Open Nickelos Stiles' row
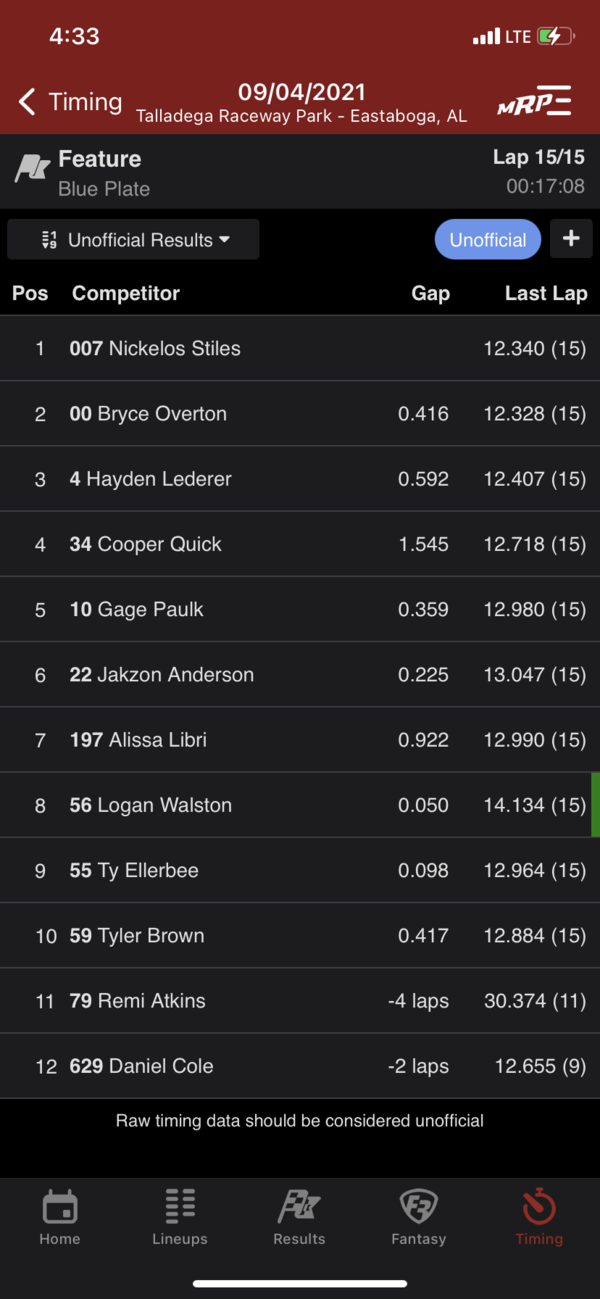 click(x=299, y=349)
